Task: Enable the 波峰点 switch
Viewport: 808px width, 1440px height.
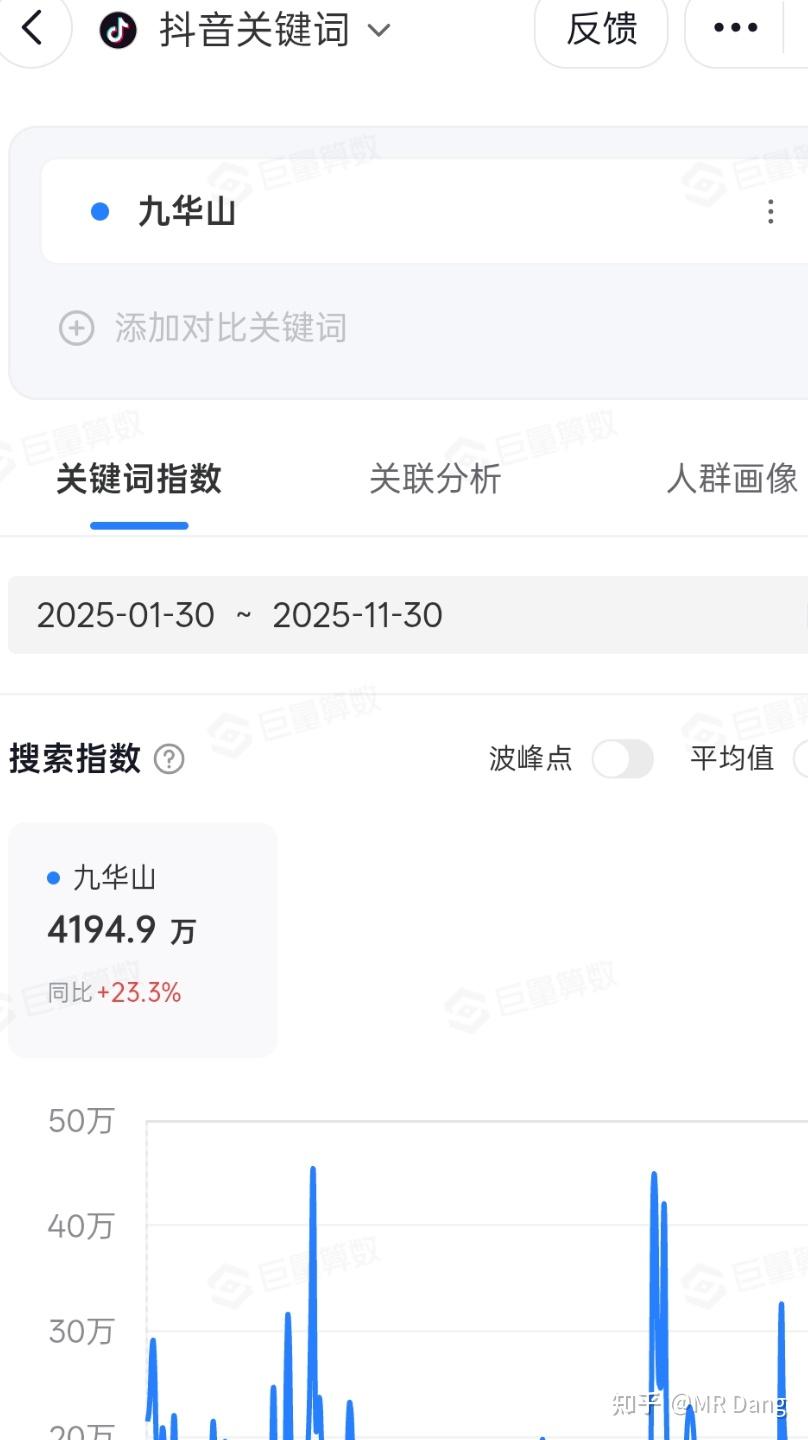Action: tap(622, 760)
